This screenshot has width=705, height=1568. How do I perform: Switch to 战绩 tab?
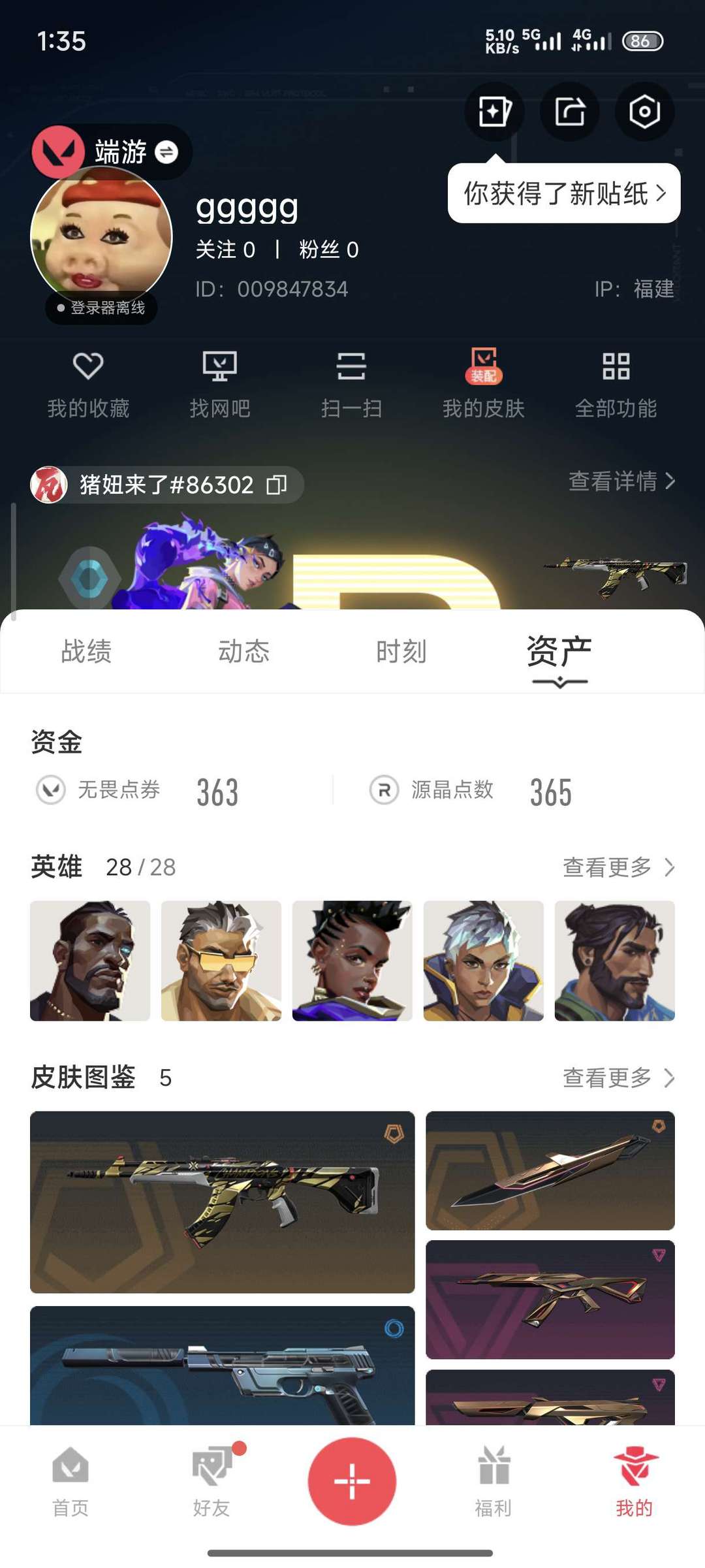click(86, 652)
